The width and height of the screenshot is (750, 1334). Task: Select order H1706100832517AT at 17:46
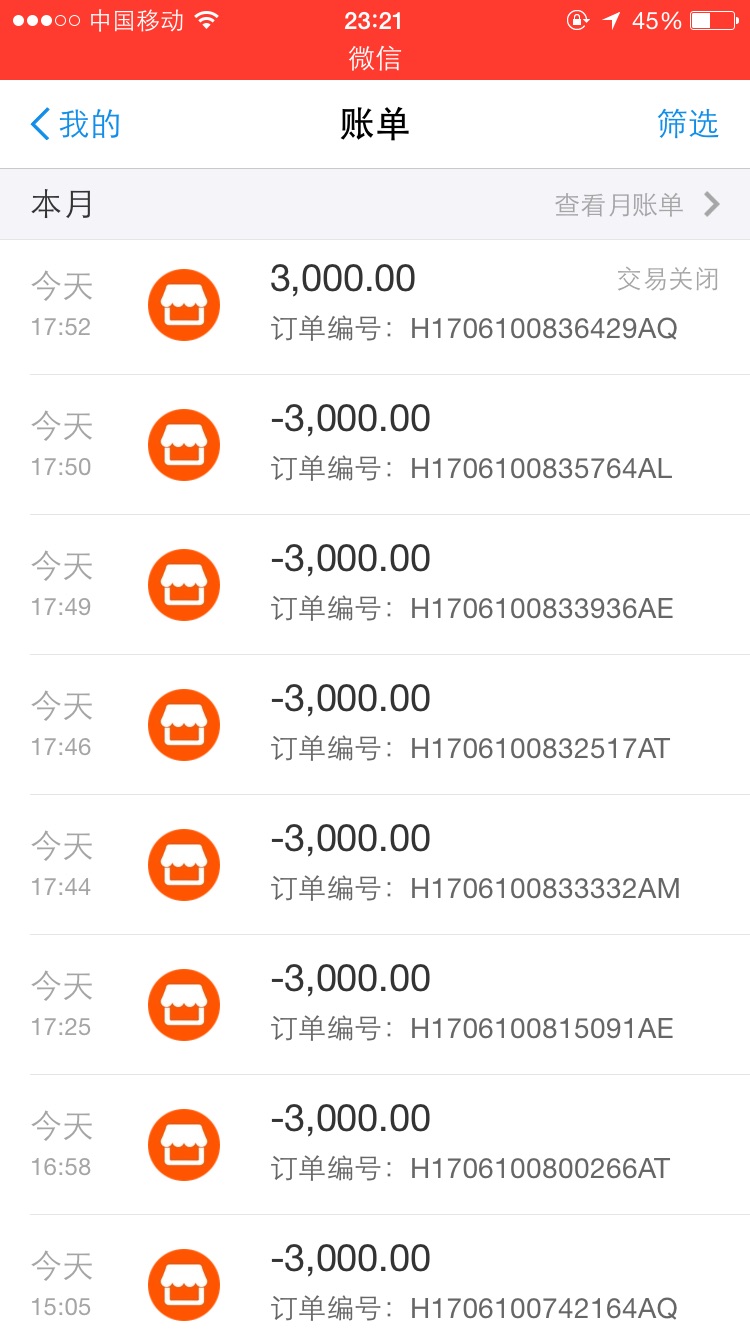click(375, 725)
